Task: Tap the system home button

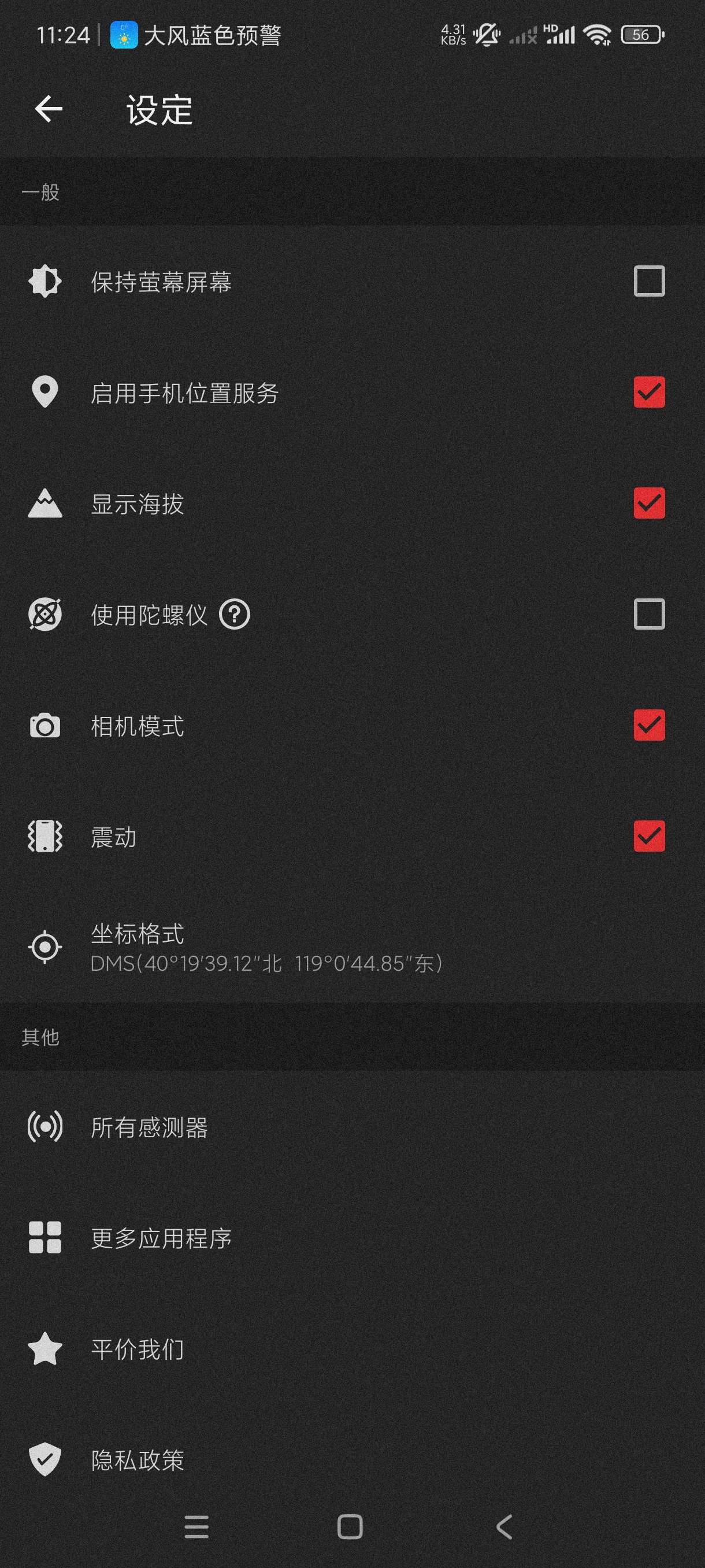Action: tap(350, 1526)
